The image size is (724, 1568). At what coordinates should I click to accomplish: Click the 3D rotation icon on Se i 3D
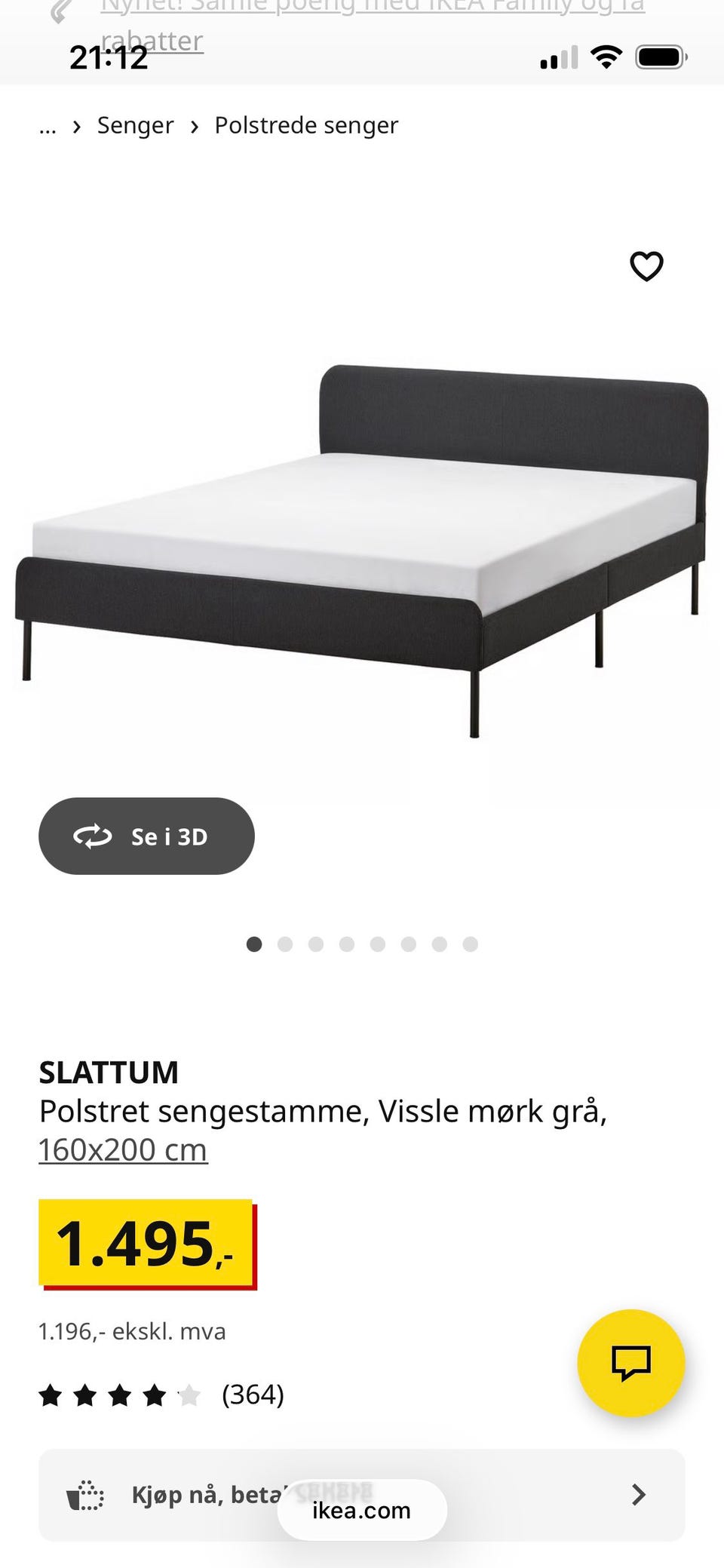point(92,836)
